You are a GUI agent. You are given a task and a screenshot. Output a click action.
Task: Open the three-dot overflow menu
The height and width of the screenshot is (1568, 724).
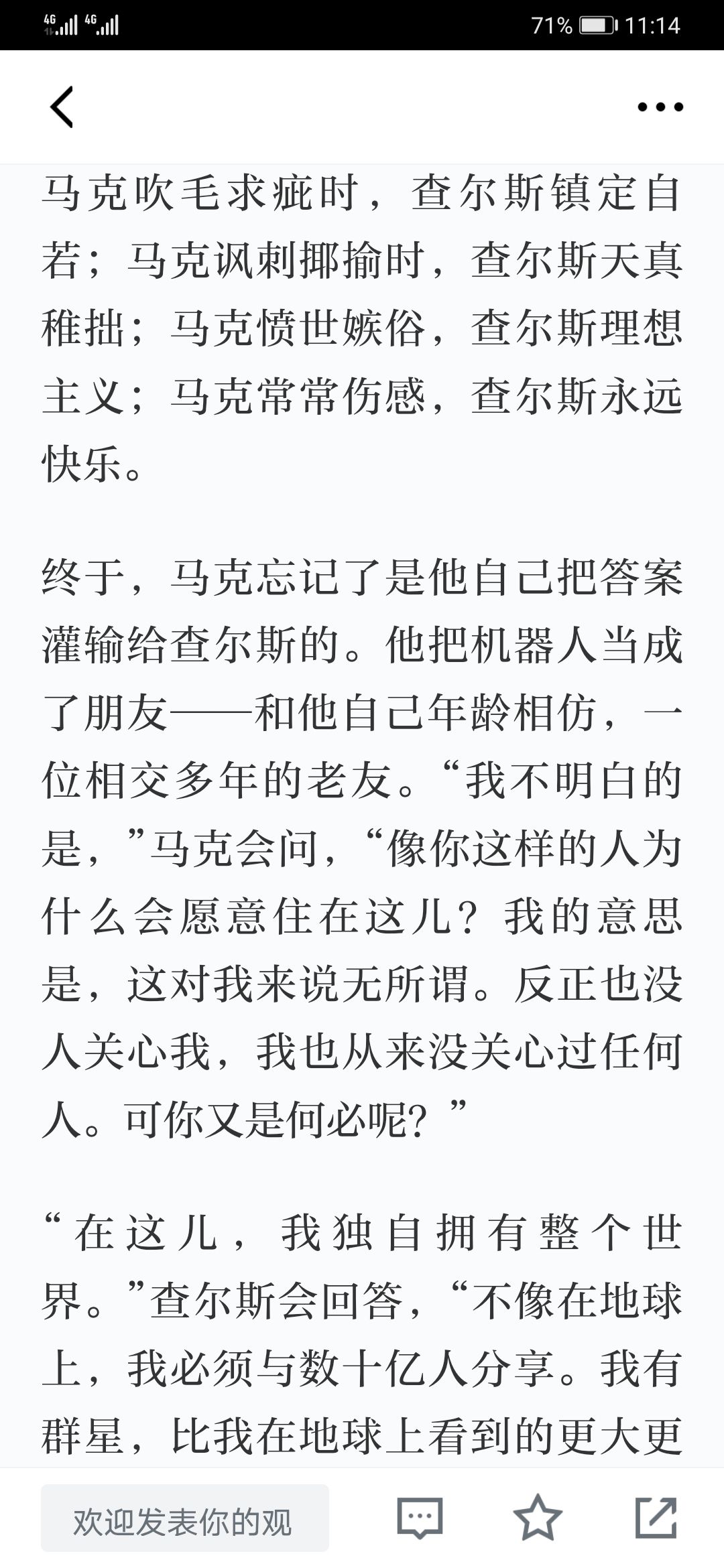click(x=660, y=107)
